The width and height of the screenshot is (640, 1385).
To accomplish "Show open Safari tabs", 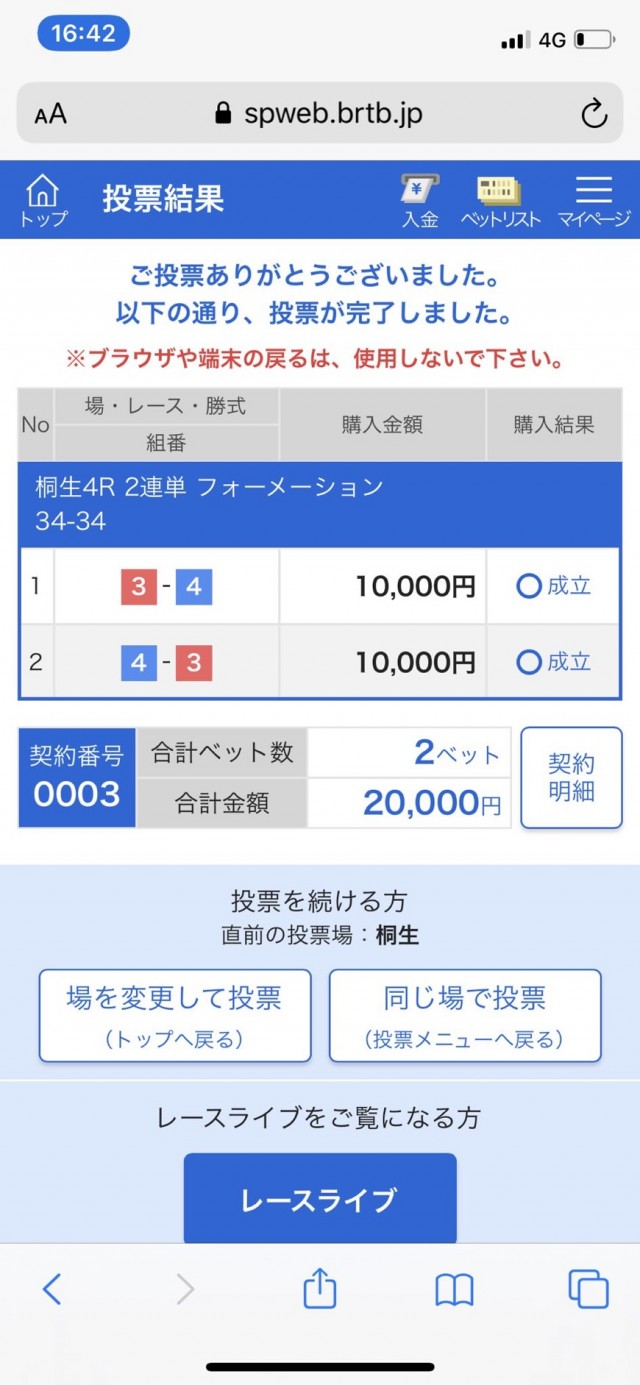I will pyautogui.click(x=587, y=1290).
